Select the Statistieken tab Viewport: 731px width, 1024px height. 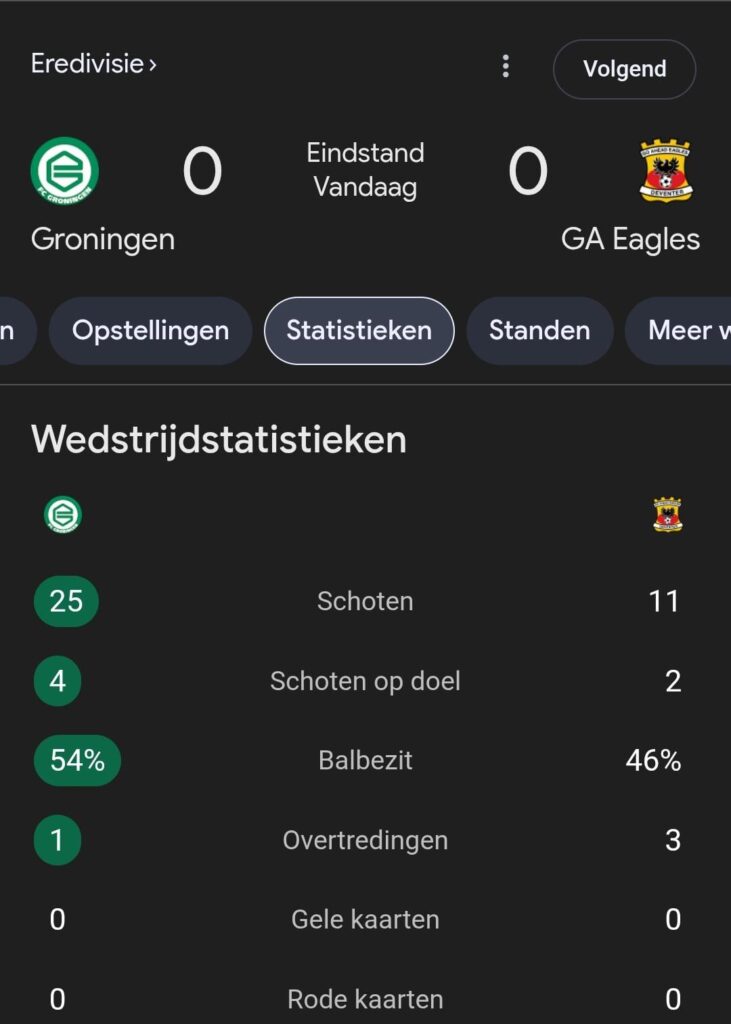point(358,330)
